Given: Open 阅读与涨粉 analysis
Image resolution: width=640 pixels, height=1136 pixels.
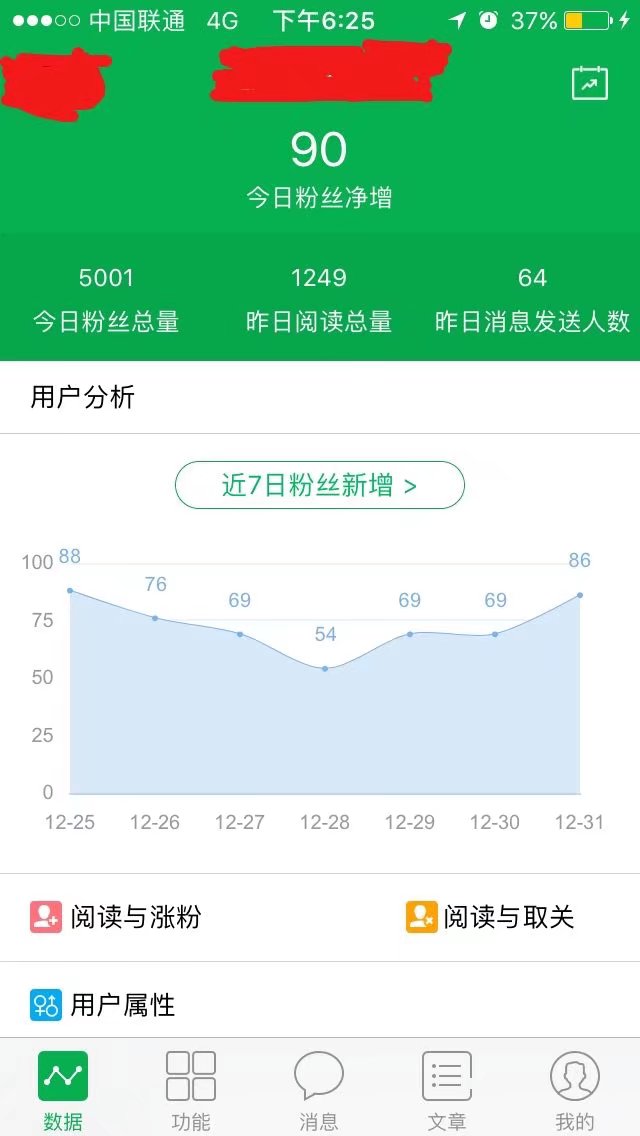Looking at the screenshot, I should click(x=116, y=917).
